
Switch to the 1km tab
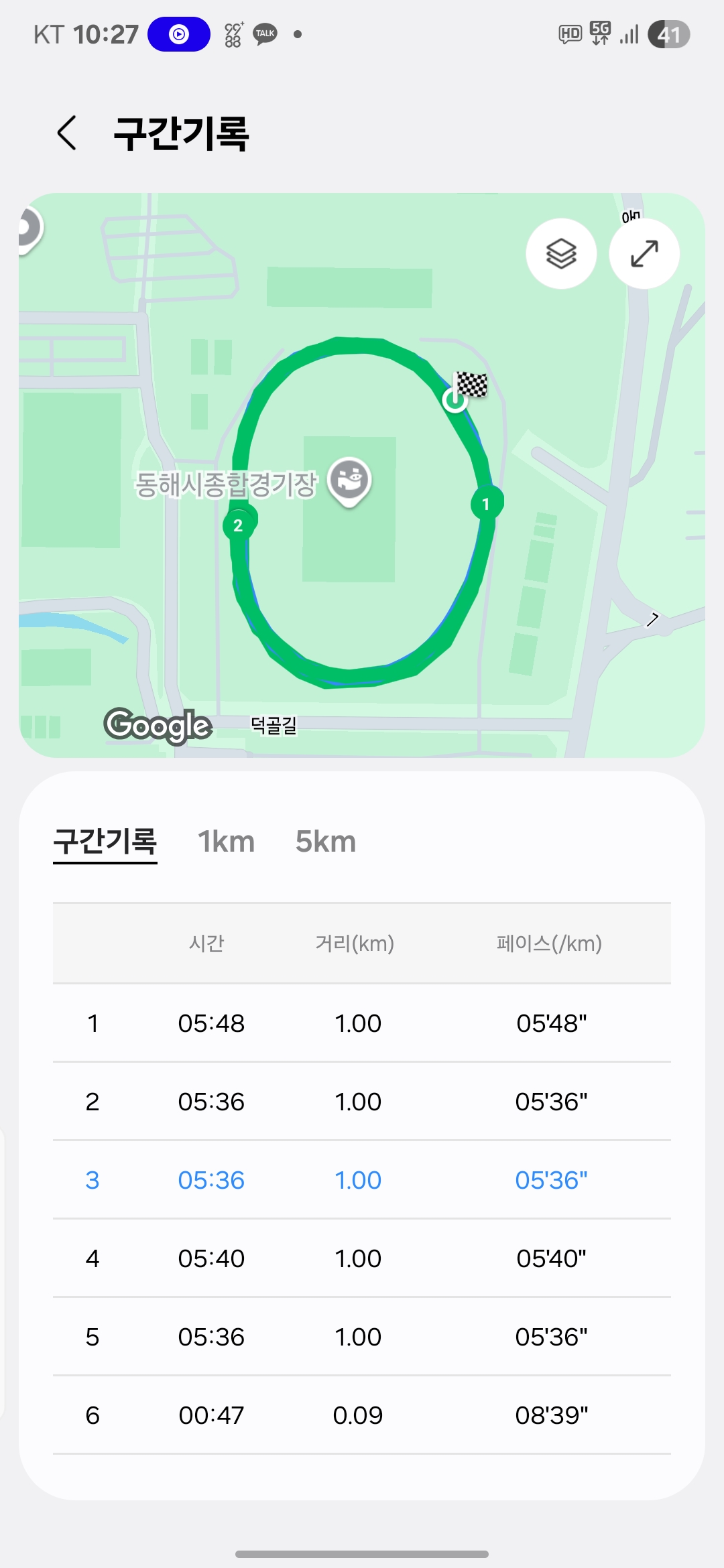(x=227, y=842)
